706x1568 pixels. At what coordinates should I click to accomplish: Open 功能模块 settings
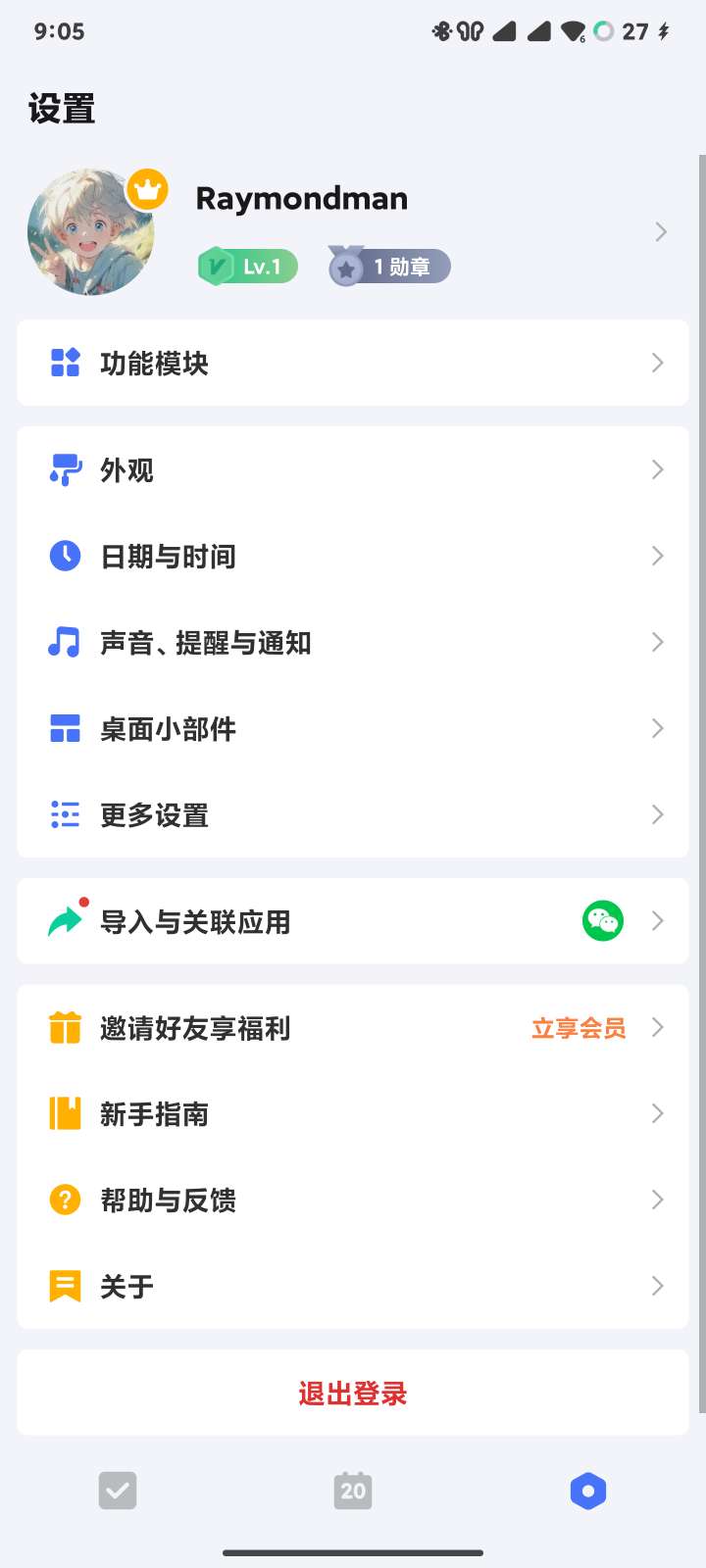[353, 364]
